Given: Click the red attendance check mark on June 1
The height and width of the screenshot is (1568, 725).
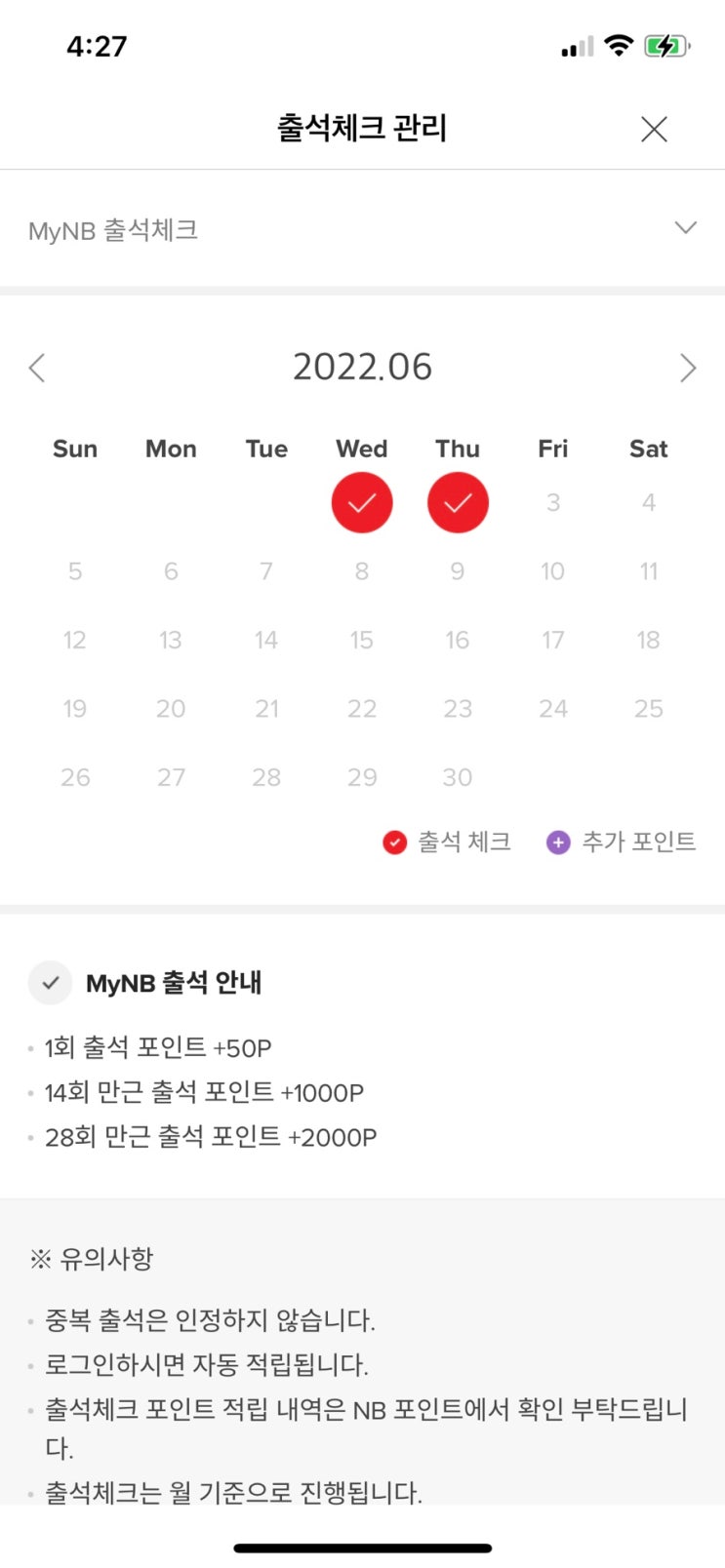Looking at the screenshot, I should (x=362, y=502).
